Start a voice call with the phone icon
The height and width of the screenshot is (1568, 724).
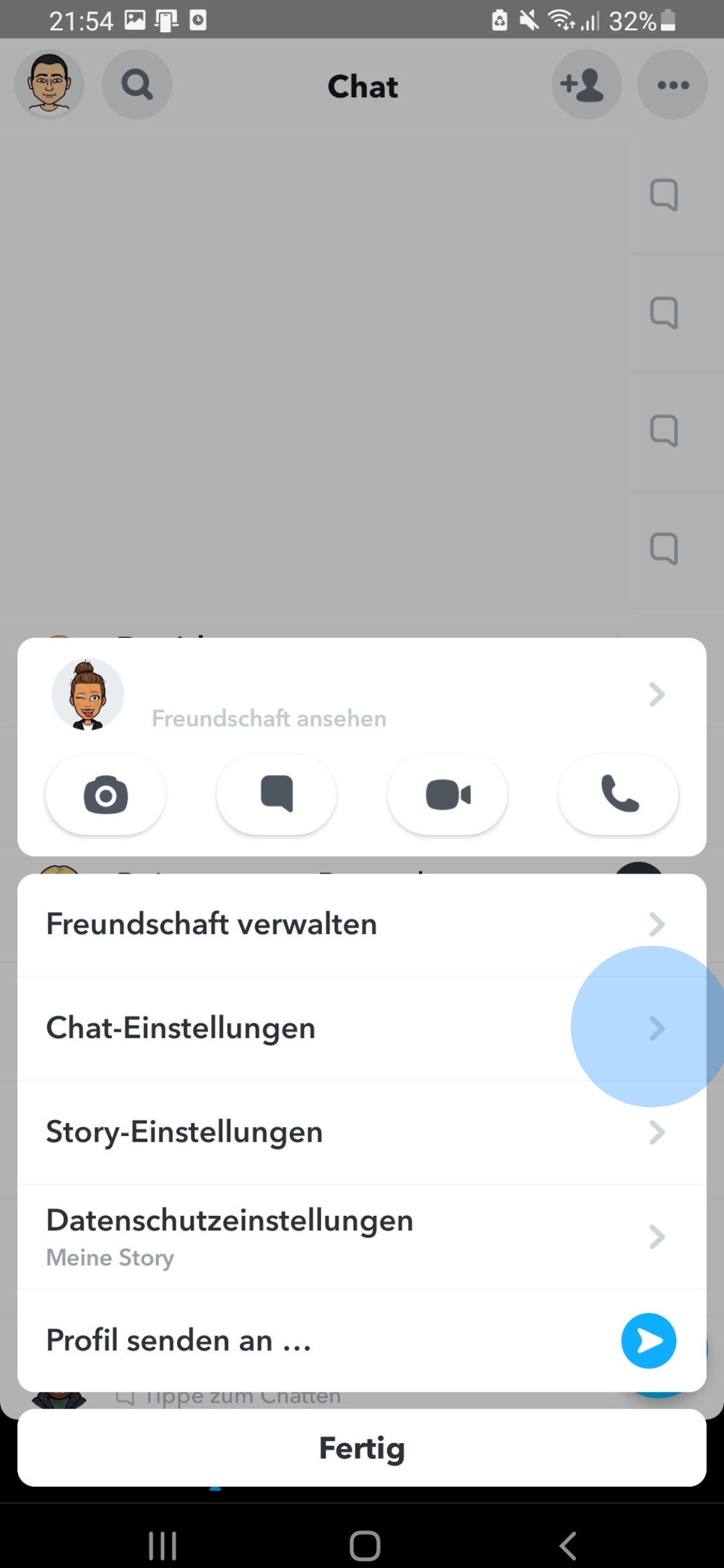click(617, 794)
